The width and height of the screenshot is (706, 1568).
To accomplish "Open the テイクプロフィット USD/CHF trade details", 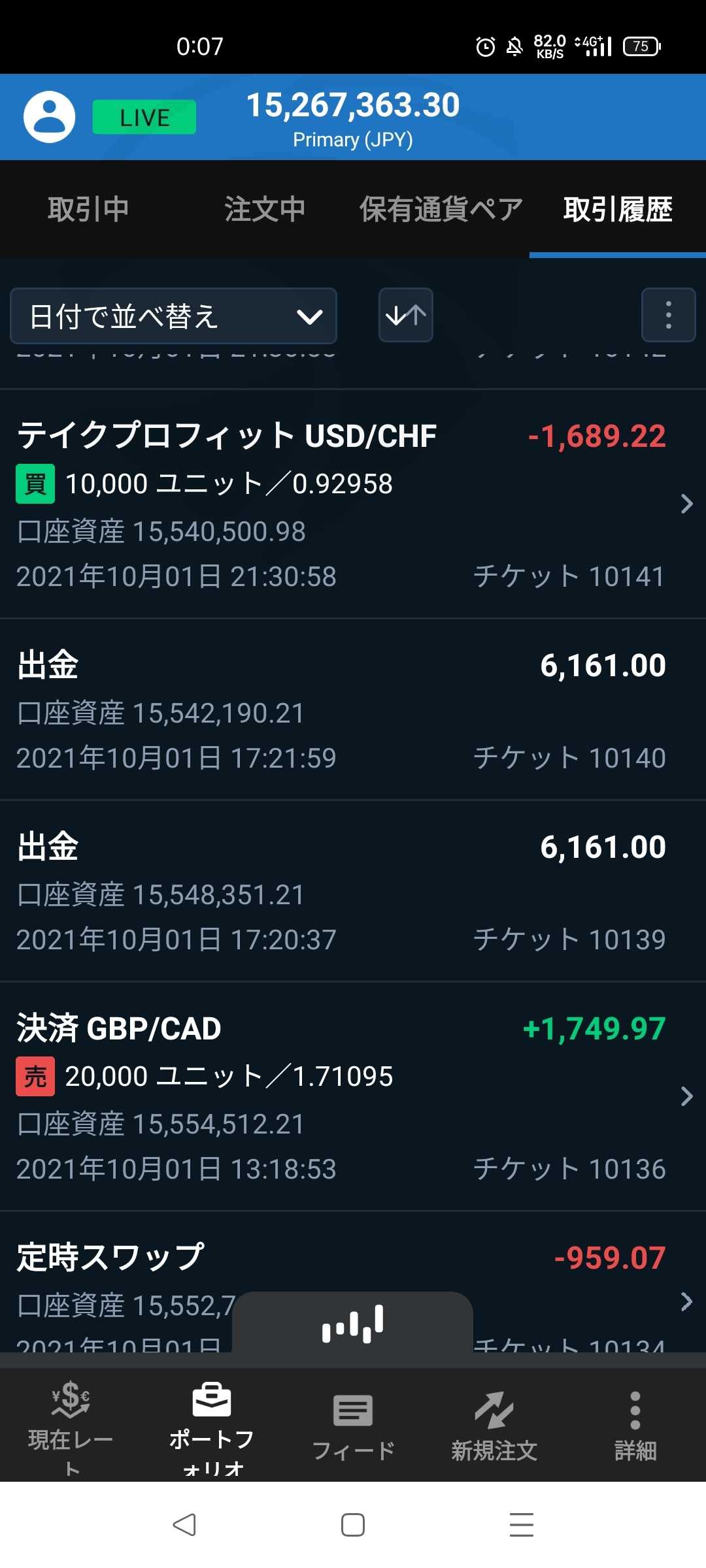I will pyautogui.click(x=353, y=504).
